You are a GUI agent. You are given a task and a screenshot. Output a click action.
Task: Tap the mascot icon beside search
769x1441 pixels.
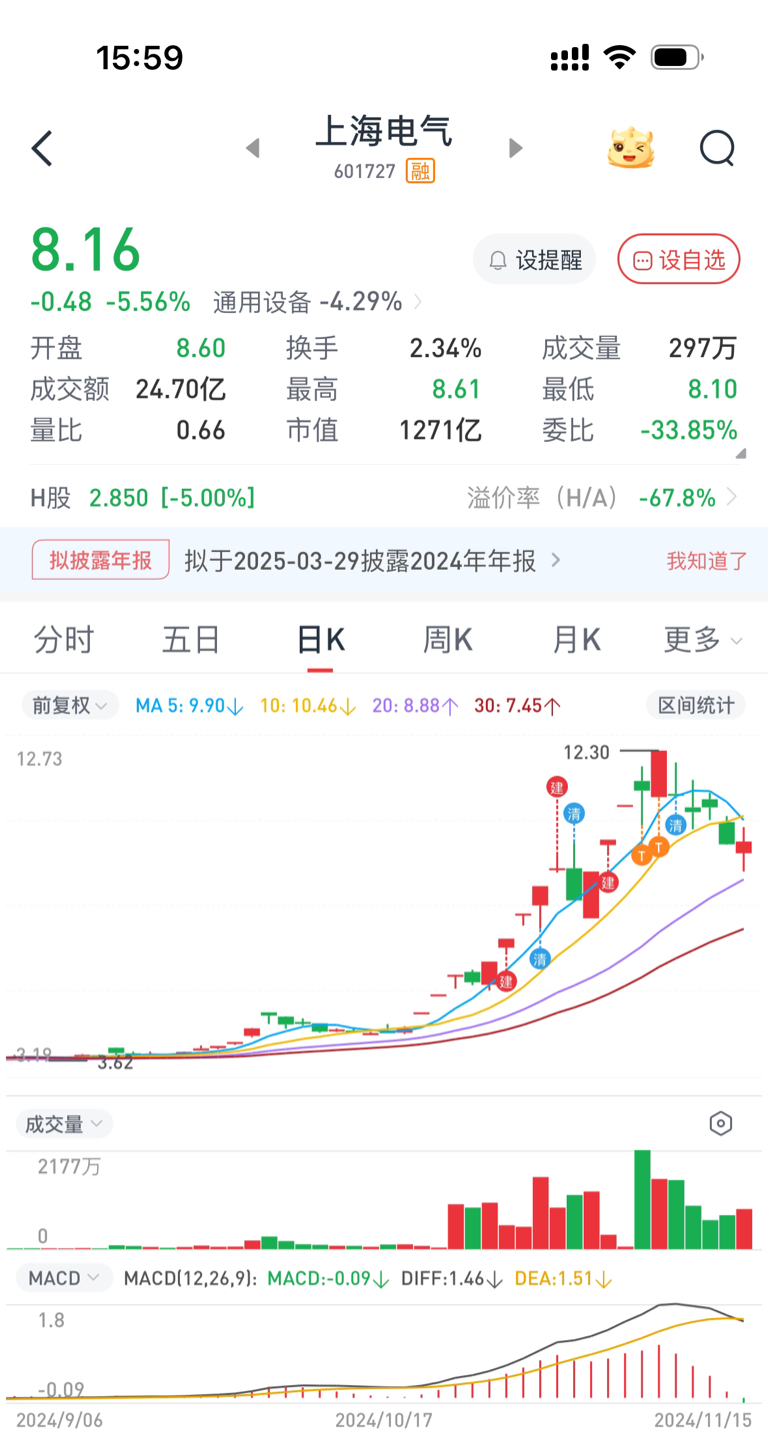click(629, 147)
